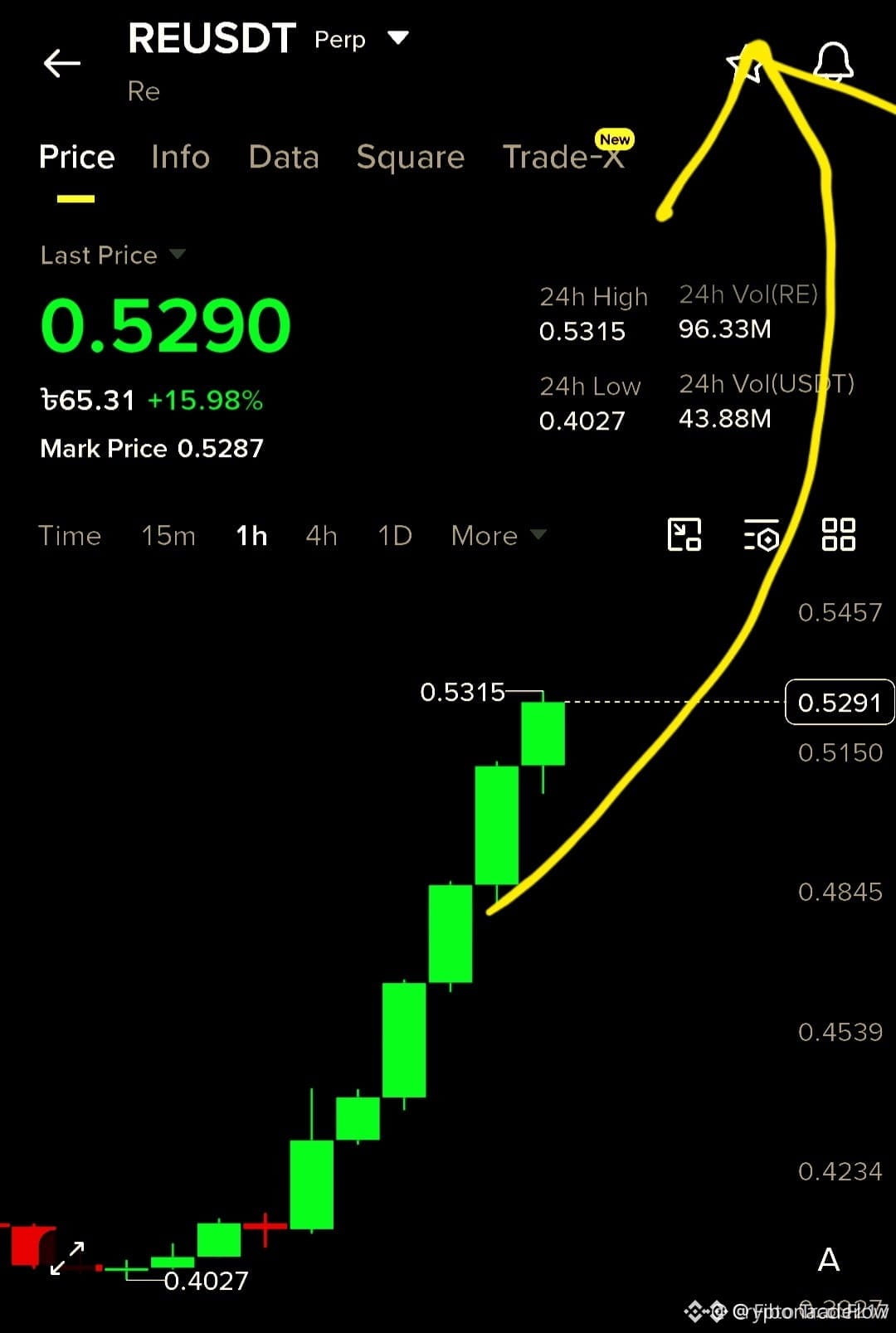The image size is (896, 1333).
Task: Open the Trade-X tab
Action: click(x=564, y=155)
